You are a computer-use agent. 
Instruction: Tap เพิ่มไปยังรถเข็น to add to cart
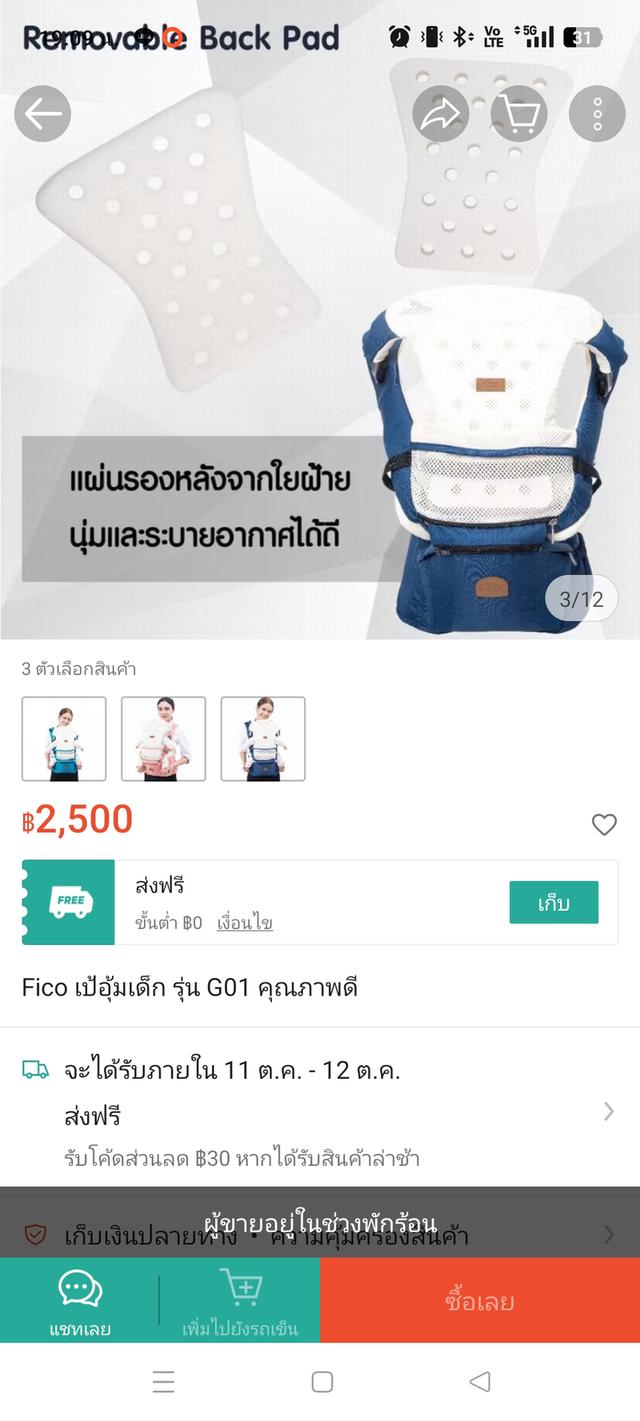240,1300
